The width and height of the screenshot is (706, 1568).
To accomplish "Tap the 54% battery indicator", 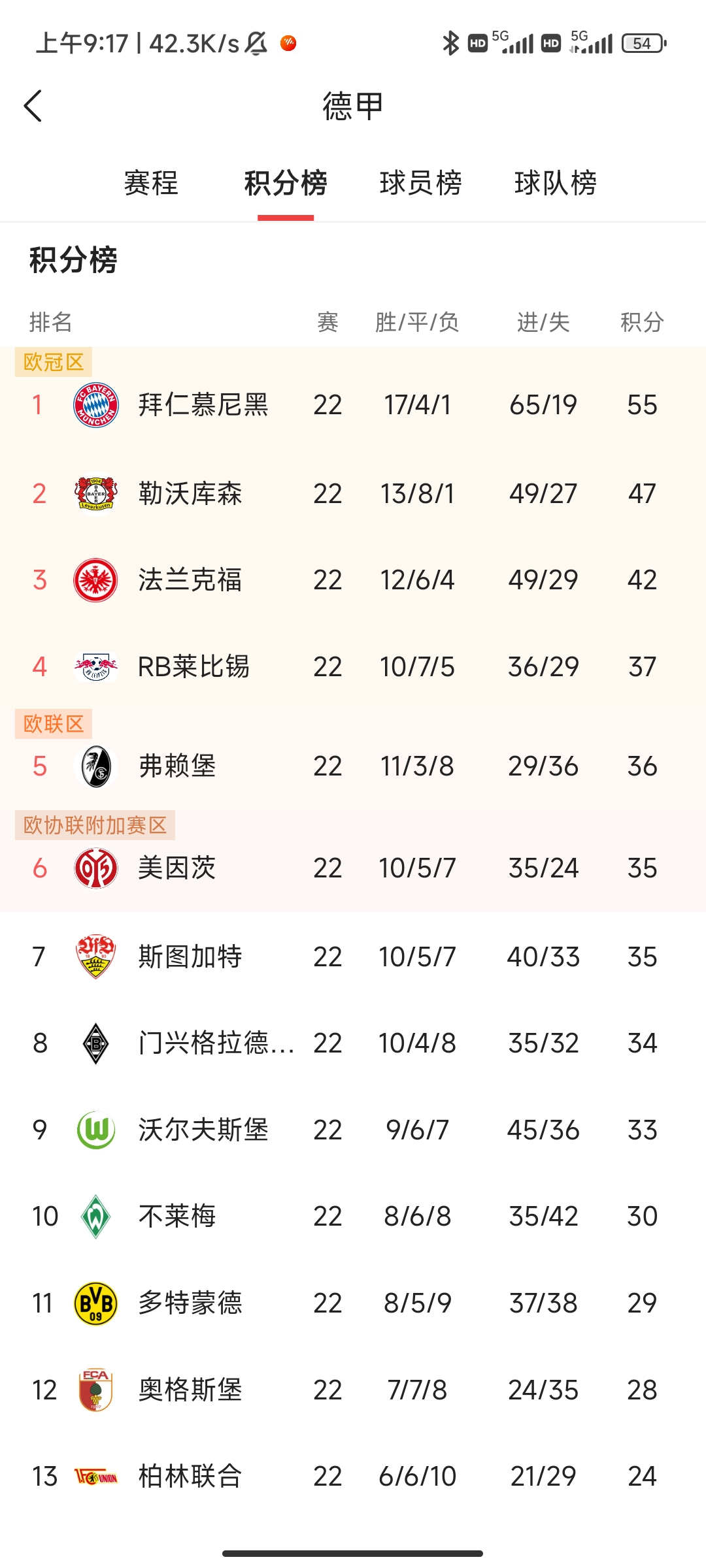I will pyautogui.click(x=641, y=43).
